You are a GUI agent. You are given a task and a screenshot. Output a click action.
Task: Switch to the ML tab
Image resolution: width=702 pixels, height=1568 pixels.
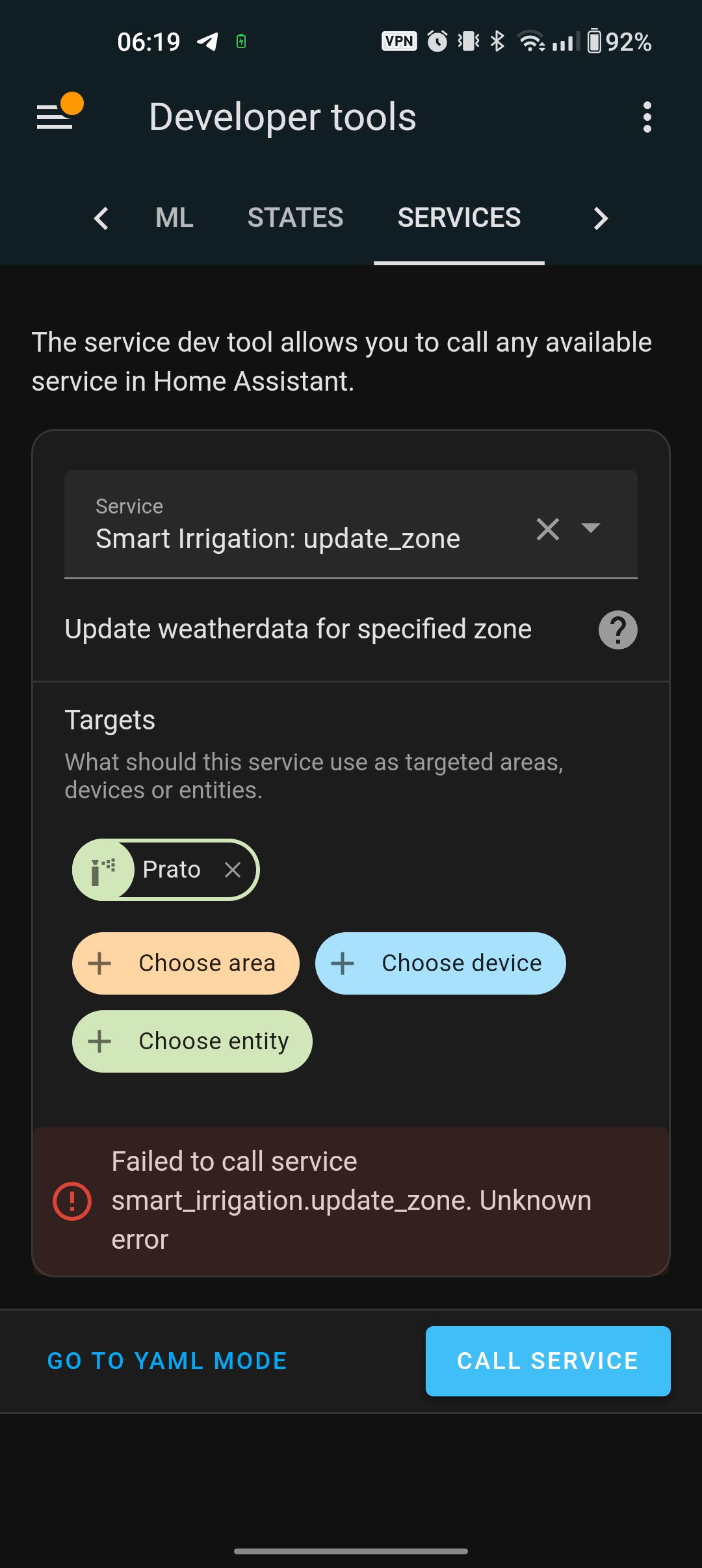174,218
